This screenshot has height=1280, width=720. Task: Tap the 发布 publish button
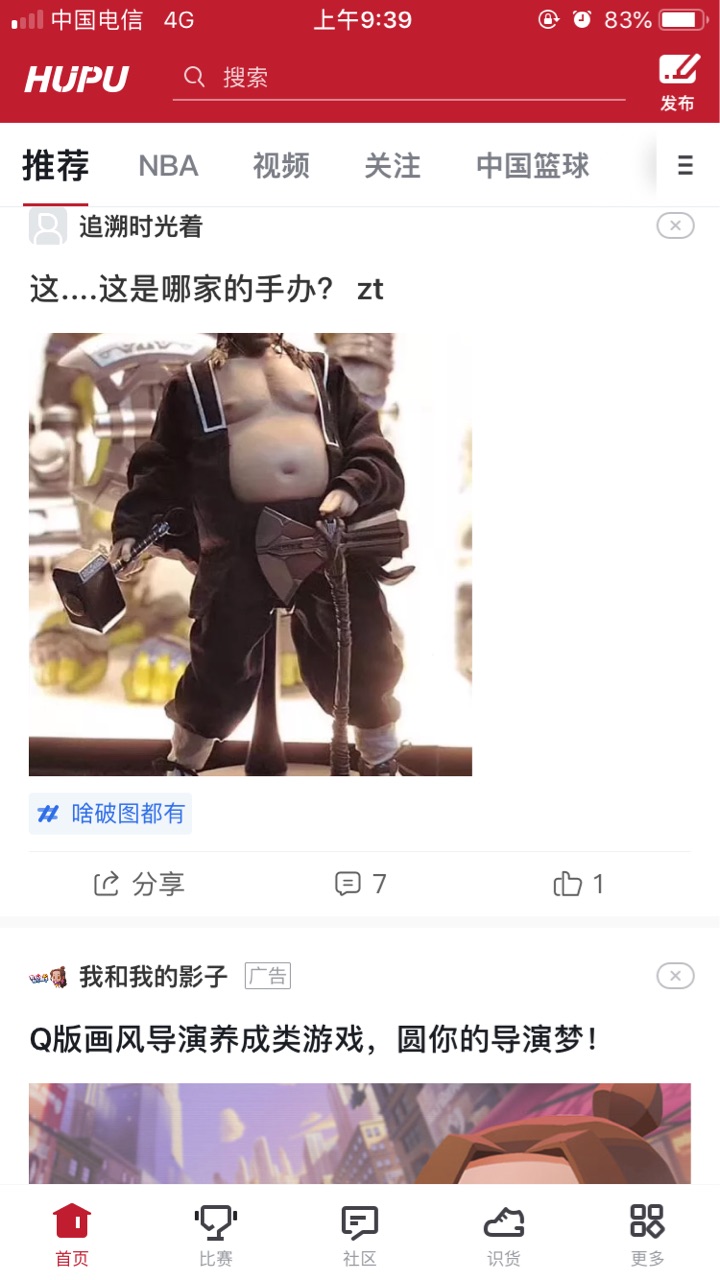pos(678,83)
